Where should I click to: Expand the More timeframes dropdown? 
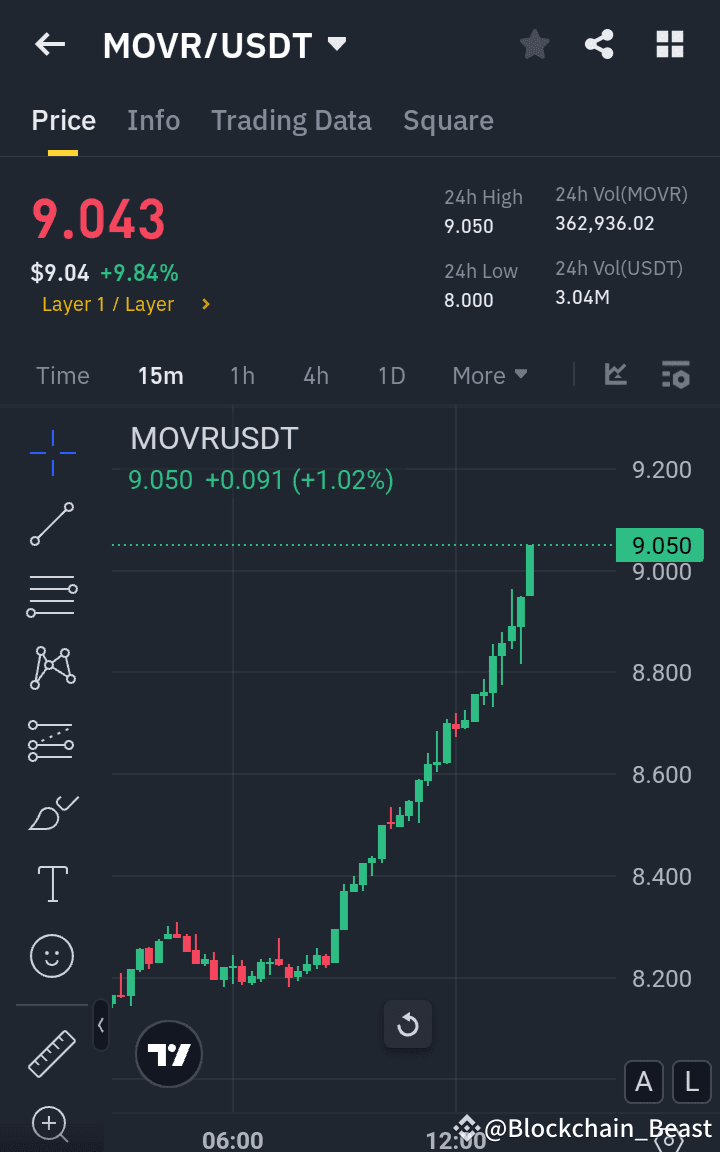(489, 375)
